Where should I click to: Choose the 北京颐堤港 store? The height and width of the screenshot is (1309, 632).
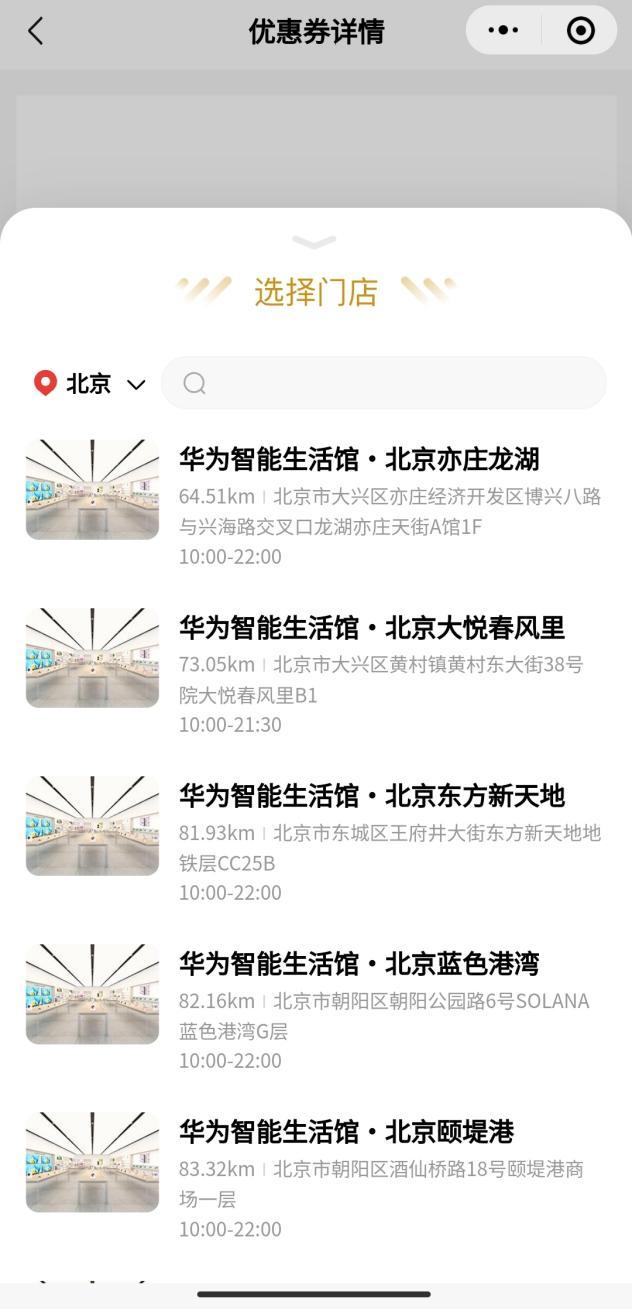(346, 1132)
